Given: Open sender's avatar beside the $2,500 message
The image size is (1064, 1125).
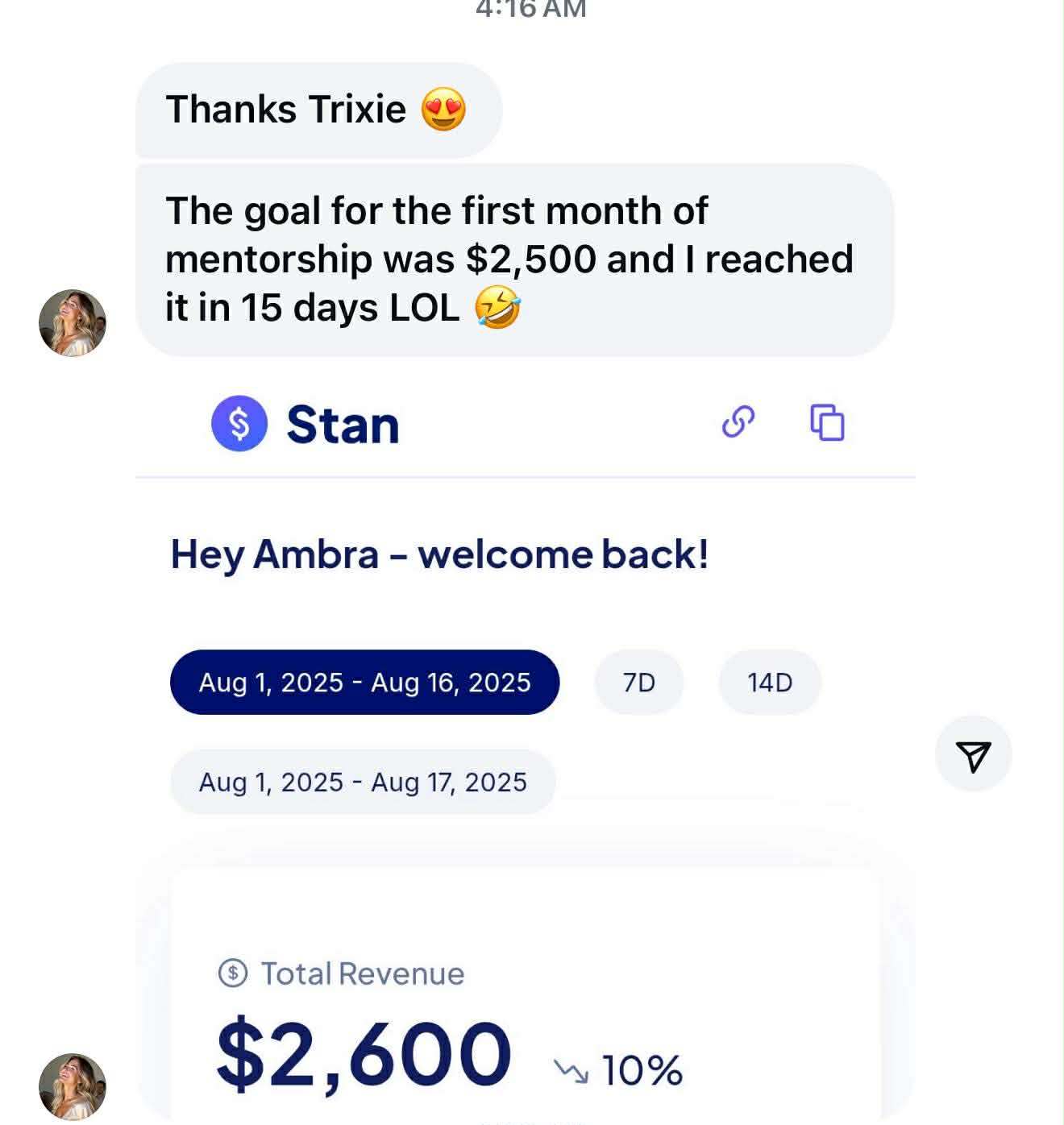Looking at the screenshot, I should (x=73, y=323).
